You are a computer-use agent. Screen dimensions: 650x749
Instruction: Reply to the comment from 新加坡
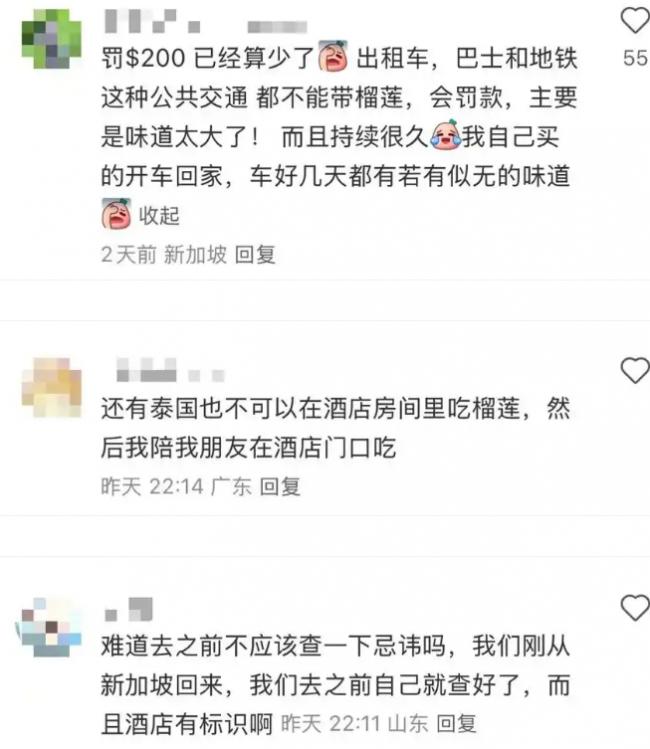[x=254, y=254]
